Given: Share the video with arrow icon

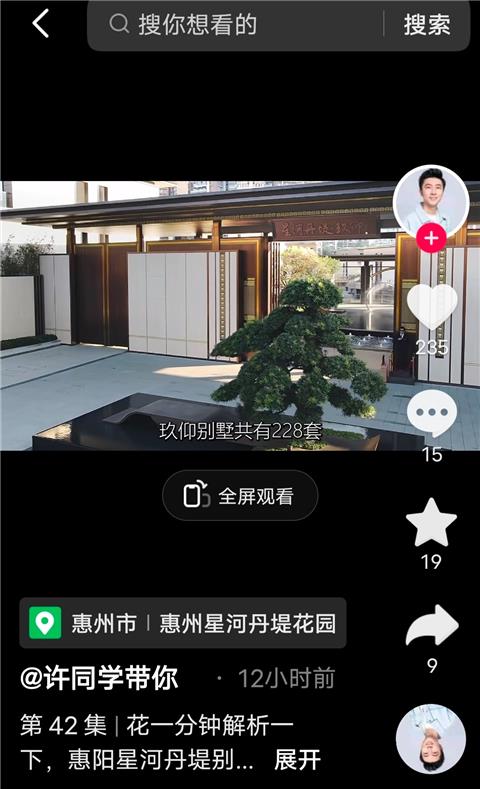Looking at the screenshot, I should tap(432, 626).
